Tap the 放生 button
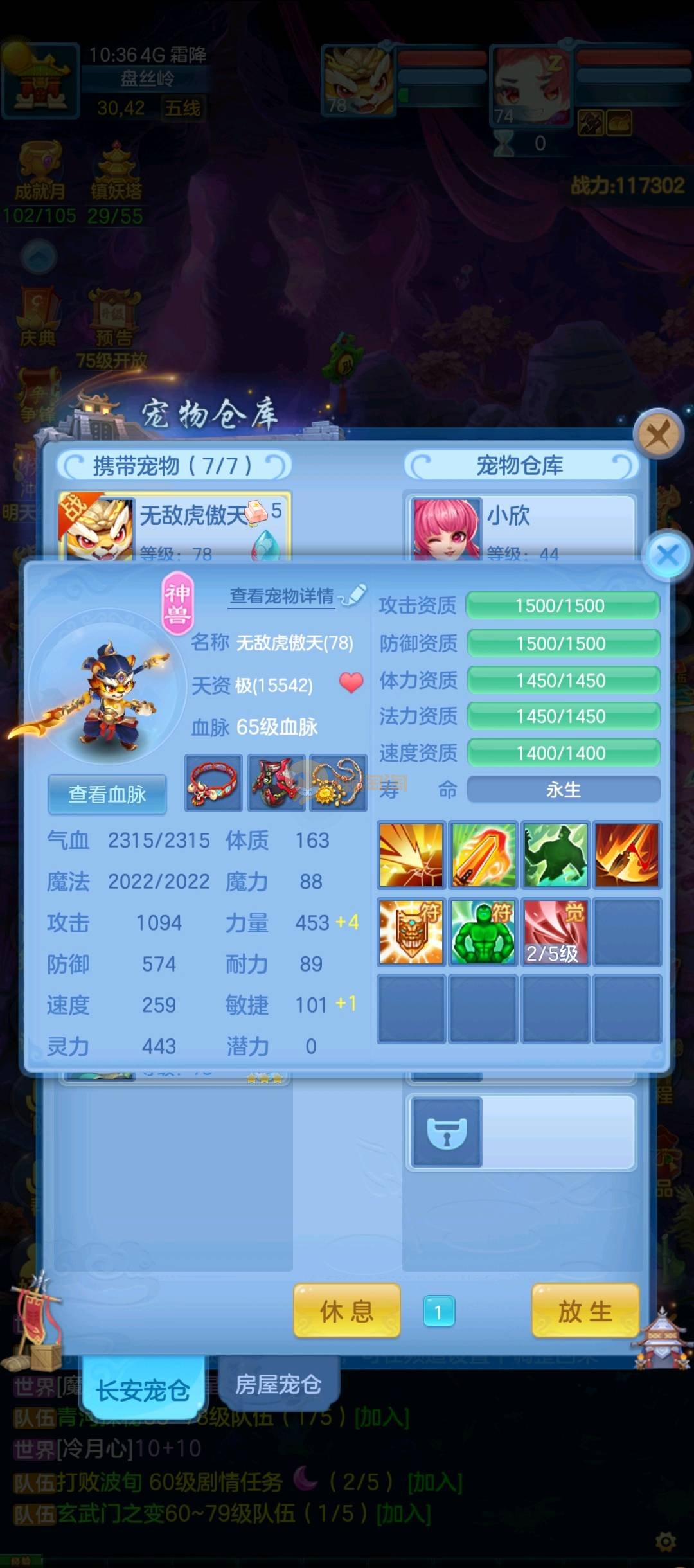This screenshot has width=694, height=1568. [x=585, y=1311]
